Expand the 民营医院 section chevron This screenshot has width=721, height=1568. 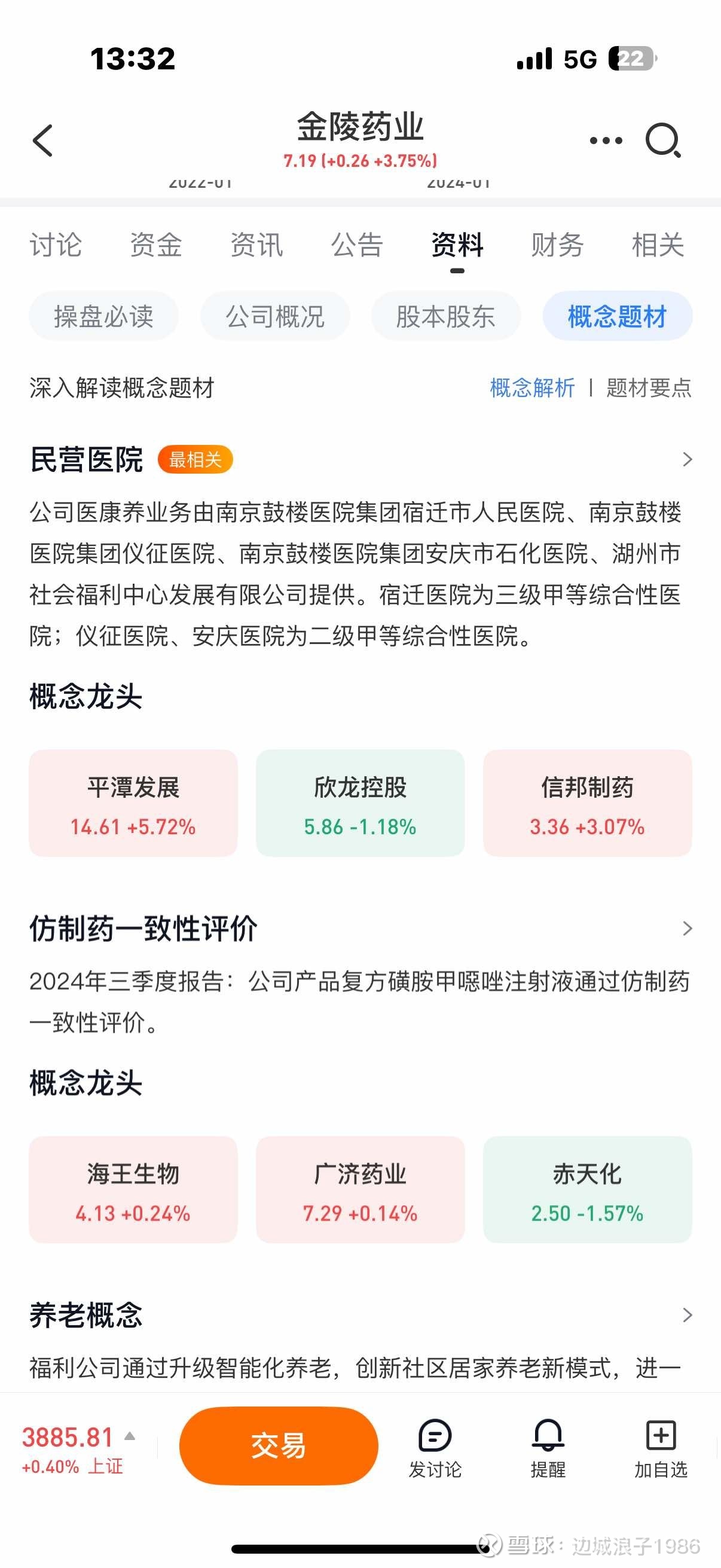tap(687, 458)
